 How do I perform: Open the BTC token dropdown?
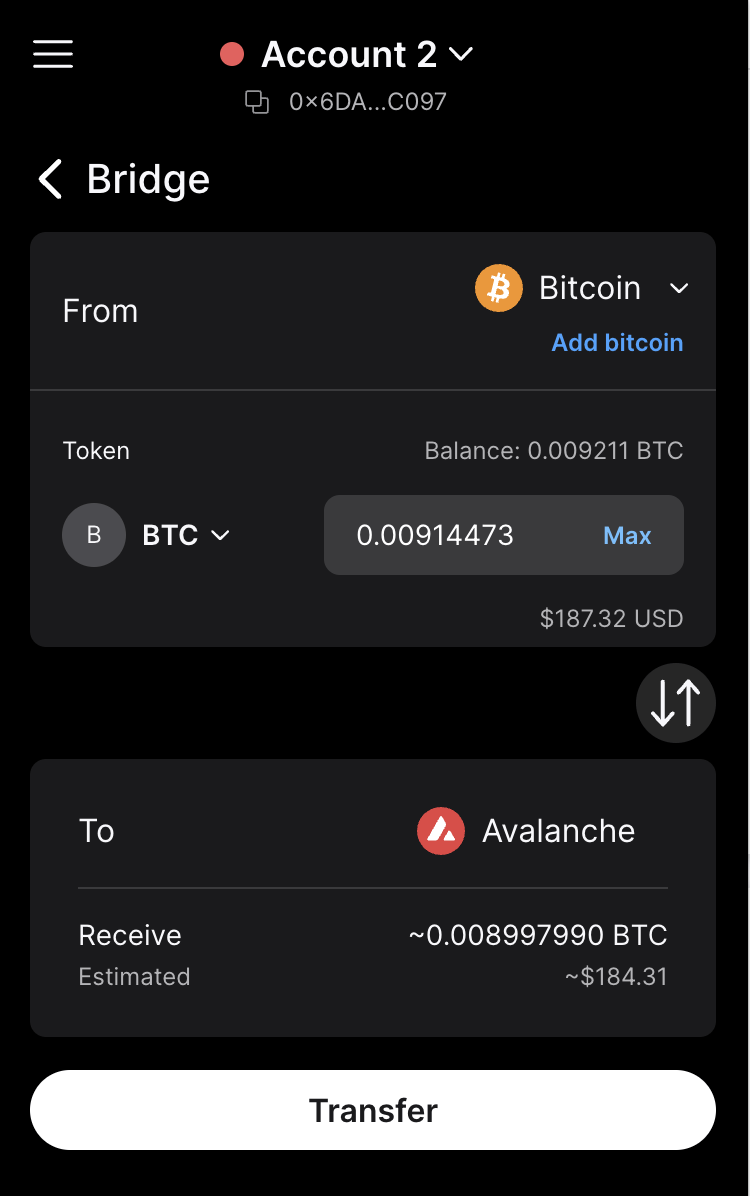(185, 535)
